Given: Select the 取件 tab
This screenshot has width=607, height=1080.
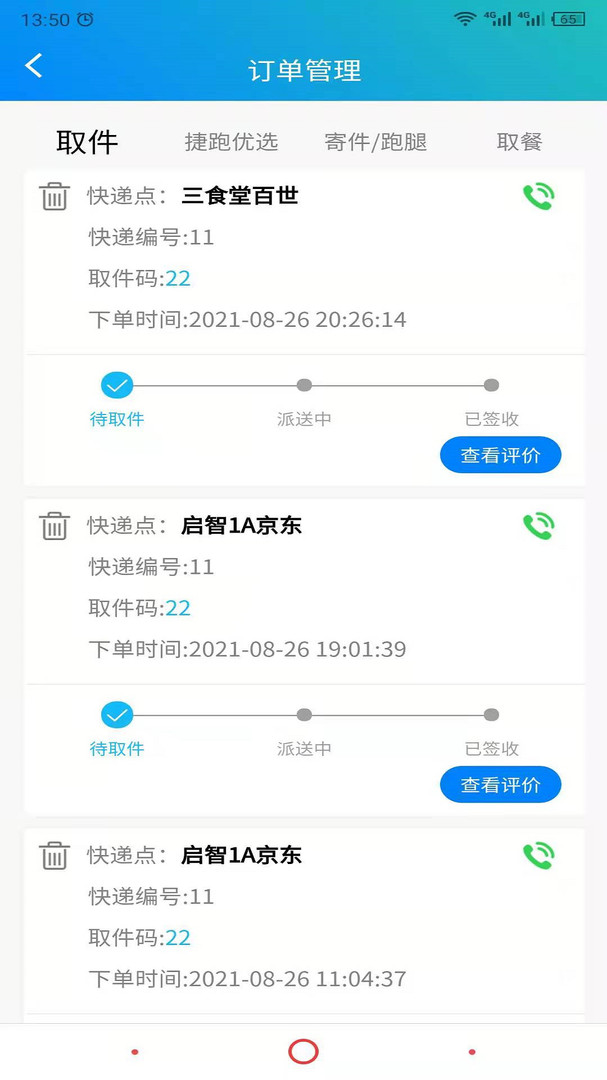Looking at the screenshot, I should click(x=87, y=142).
